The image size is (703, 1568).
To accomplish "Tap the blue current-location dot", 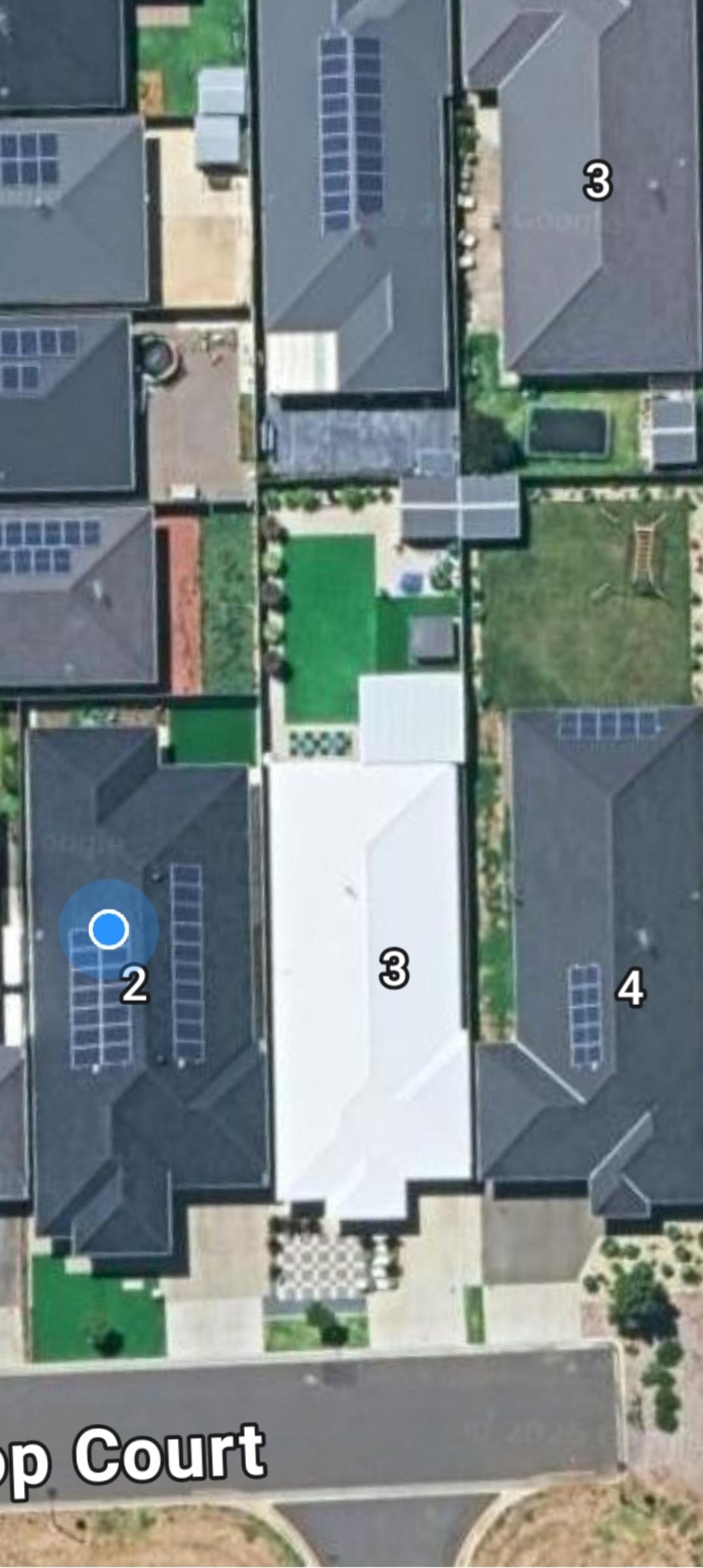I will [x=109, y=929].
